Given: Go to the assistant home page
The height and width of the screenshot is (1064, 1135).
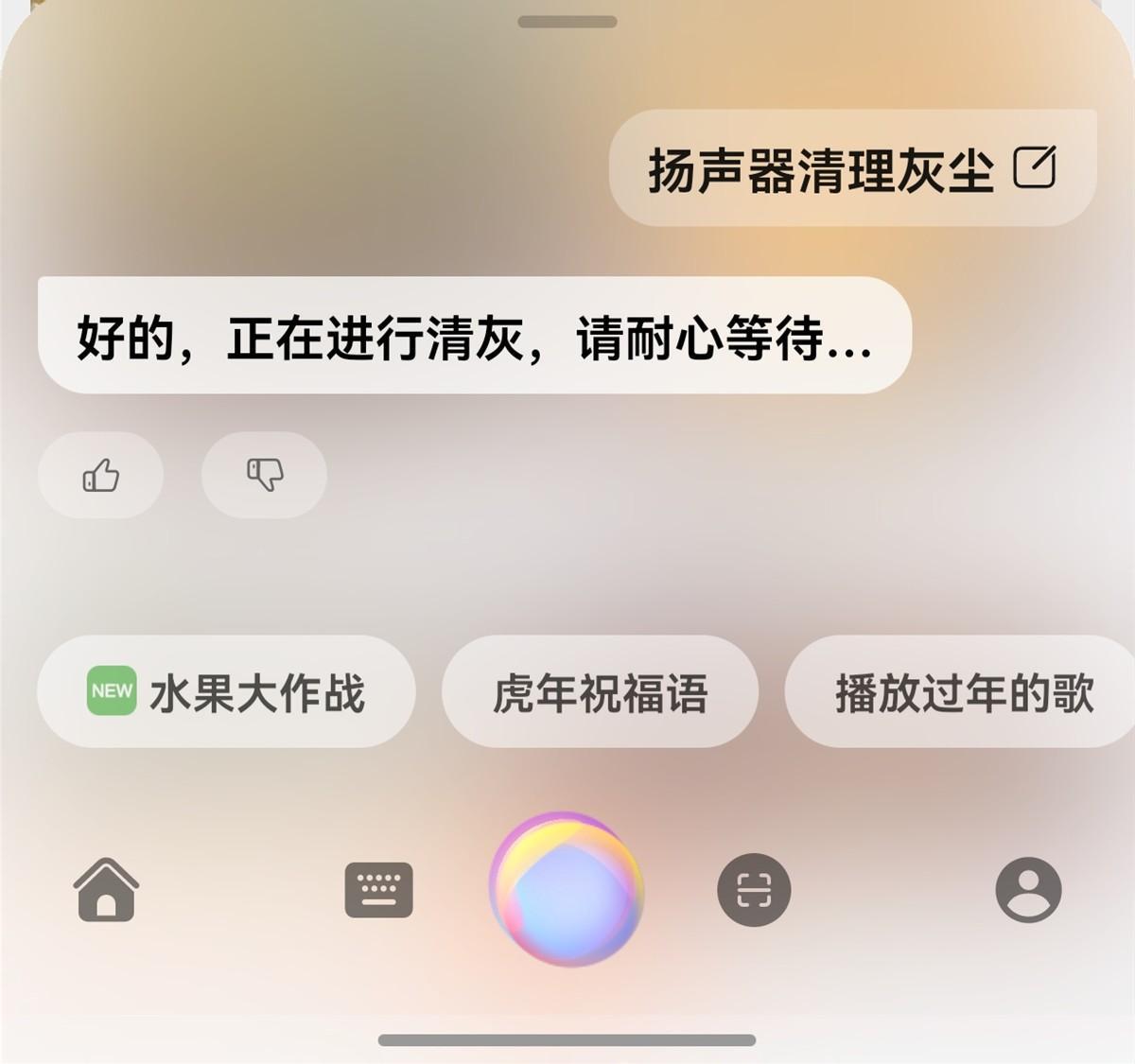Looking at the screenshot, I should [106, 889].
